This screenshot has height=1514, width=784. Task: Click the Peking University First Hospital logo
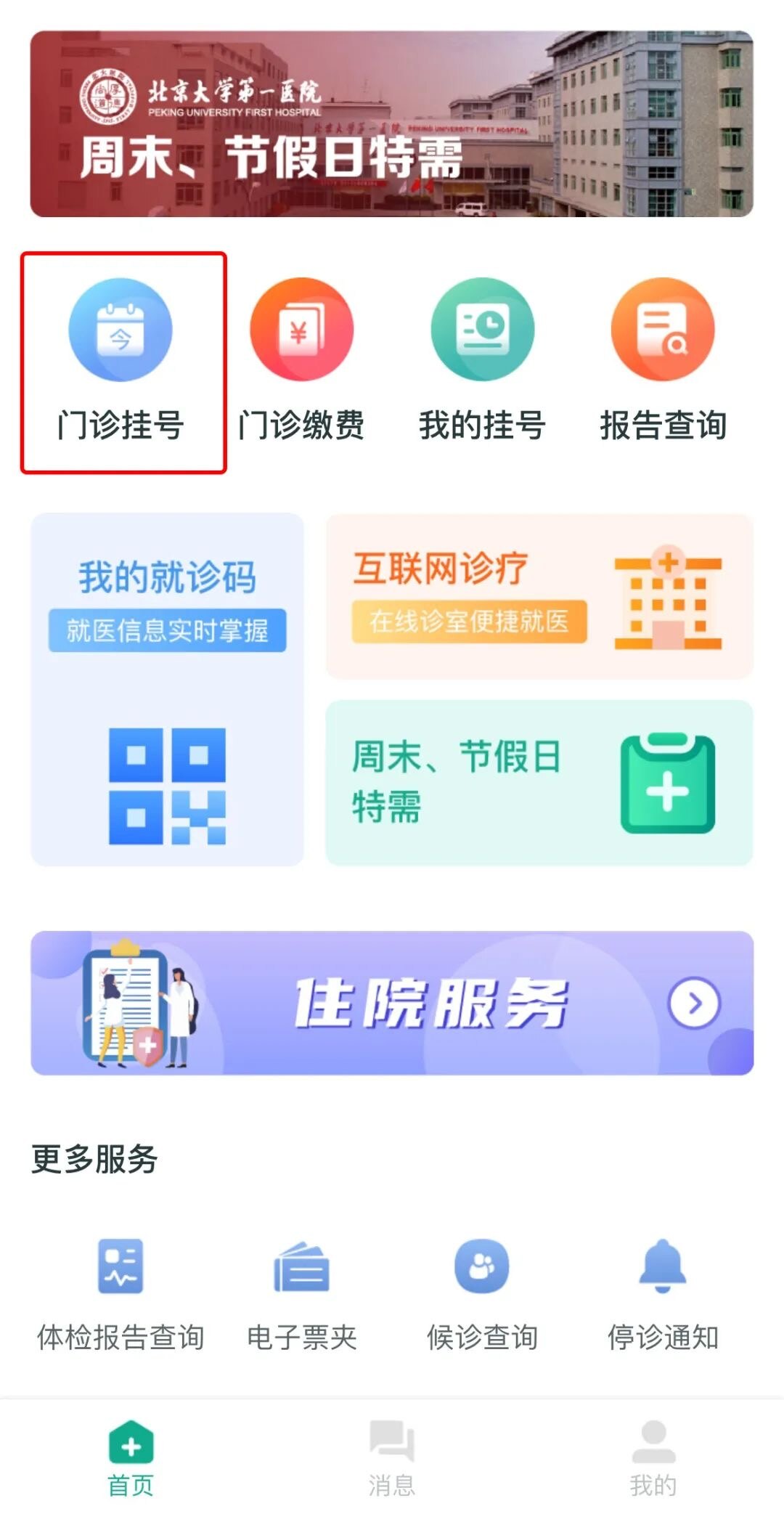[x=104, y=94]
